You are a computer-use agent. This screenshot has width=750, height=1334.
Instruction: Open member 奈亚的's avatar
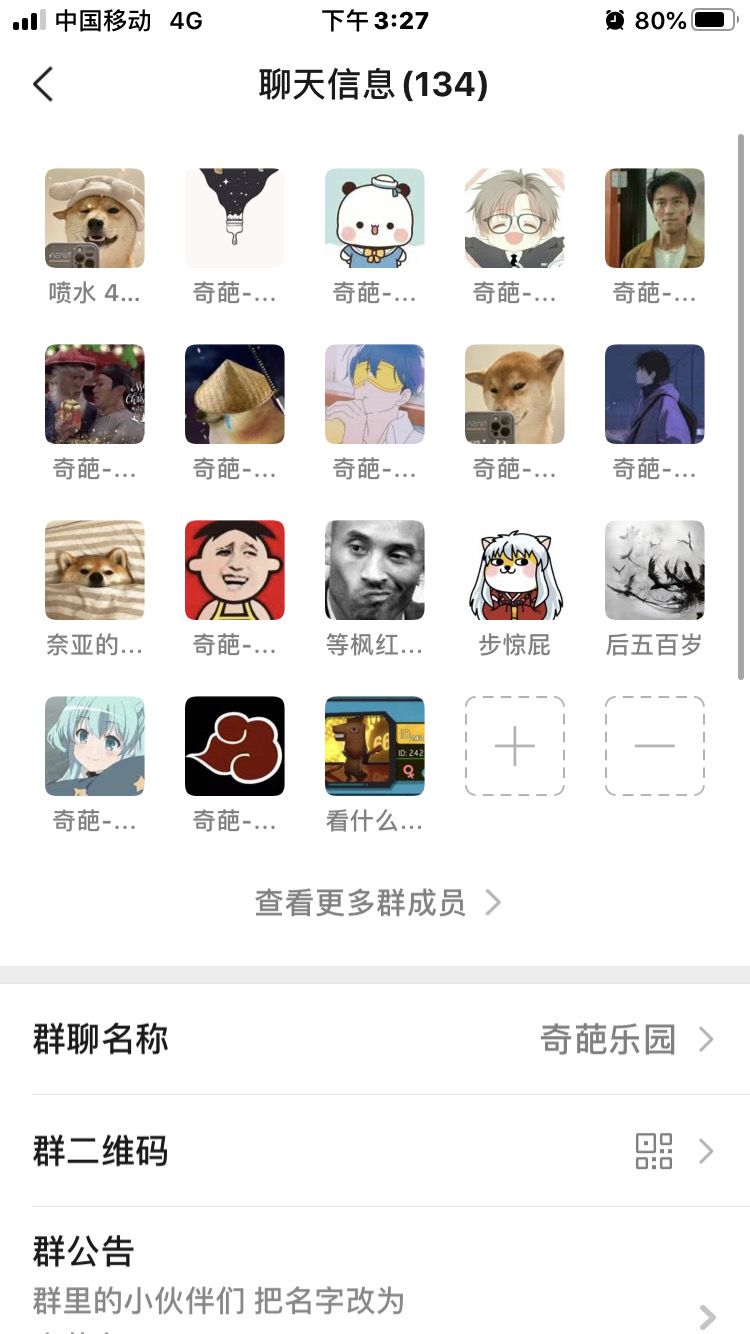[94, 570]
